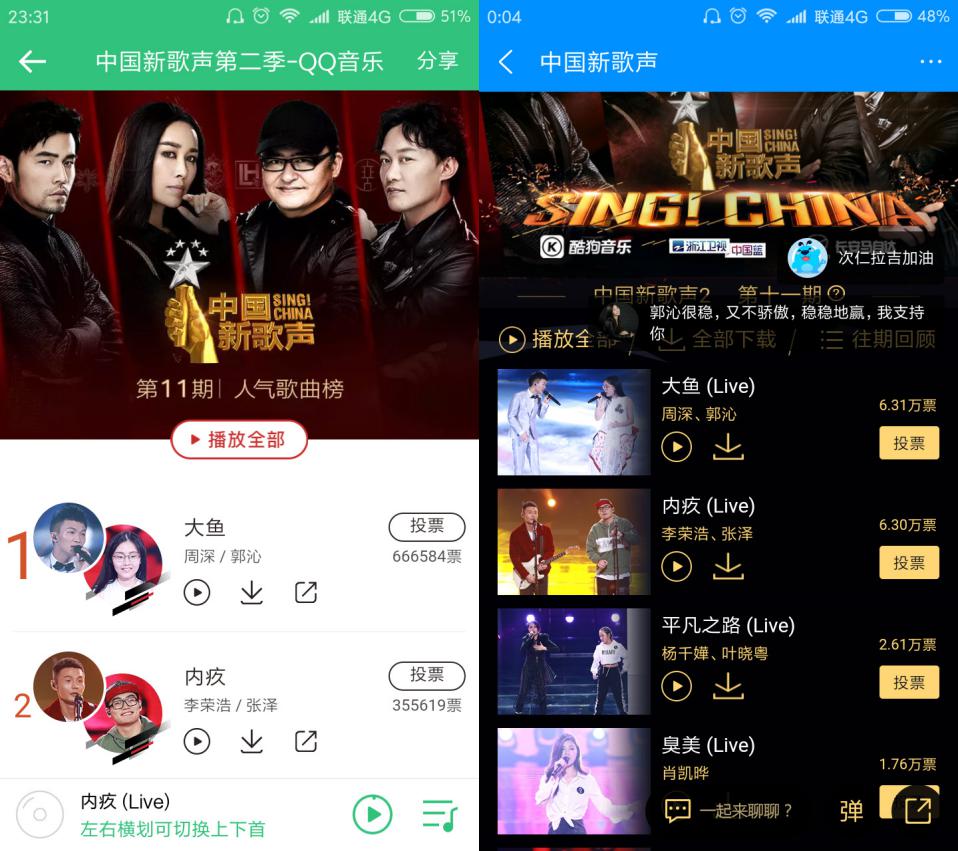This screenshot has height=851, width=958.
Task: Go back from the 中国新歌声 page
Action: (x=506, y=62)
